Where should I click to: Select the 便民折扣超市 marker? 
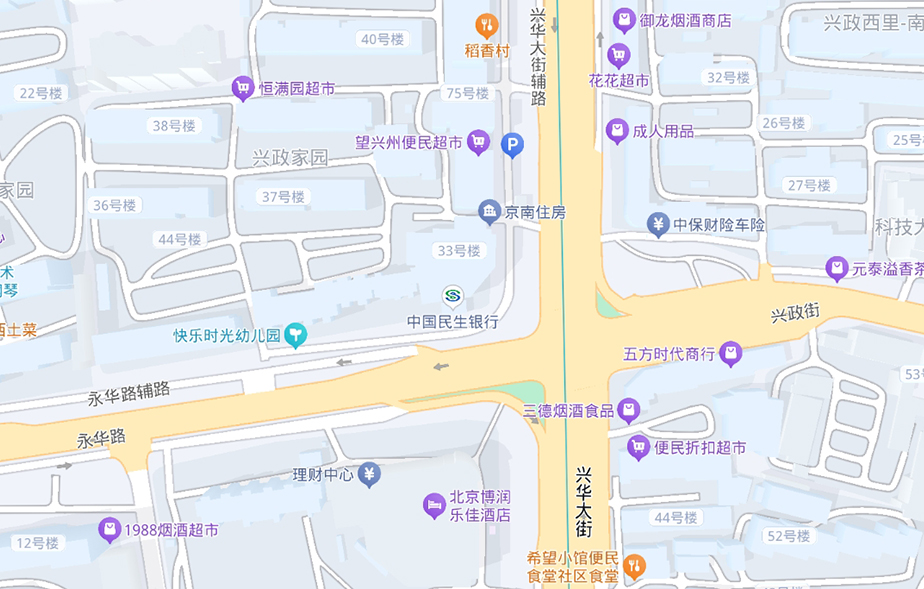tap(638, 447)
